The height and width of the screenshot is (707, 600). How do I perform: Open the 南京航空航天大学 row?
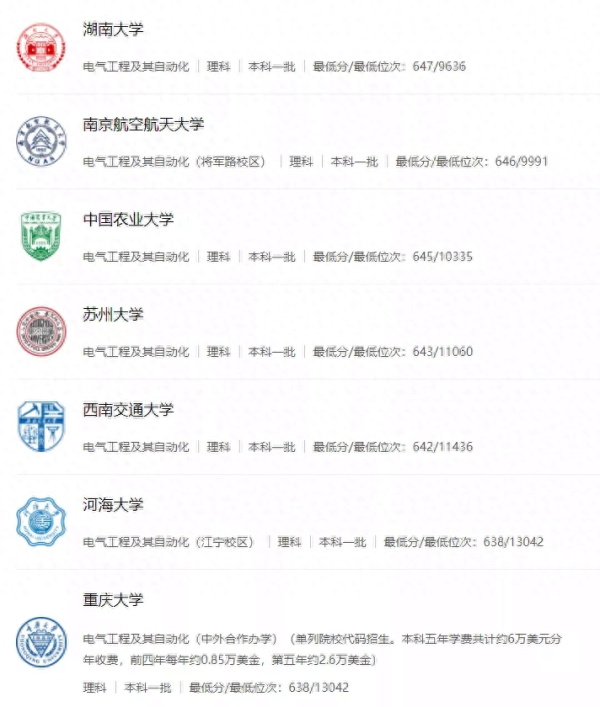pyautogui.click(x=143, y=125)
